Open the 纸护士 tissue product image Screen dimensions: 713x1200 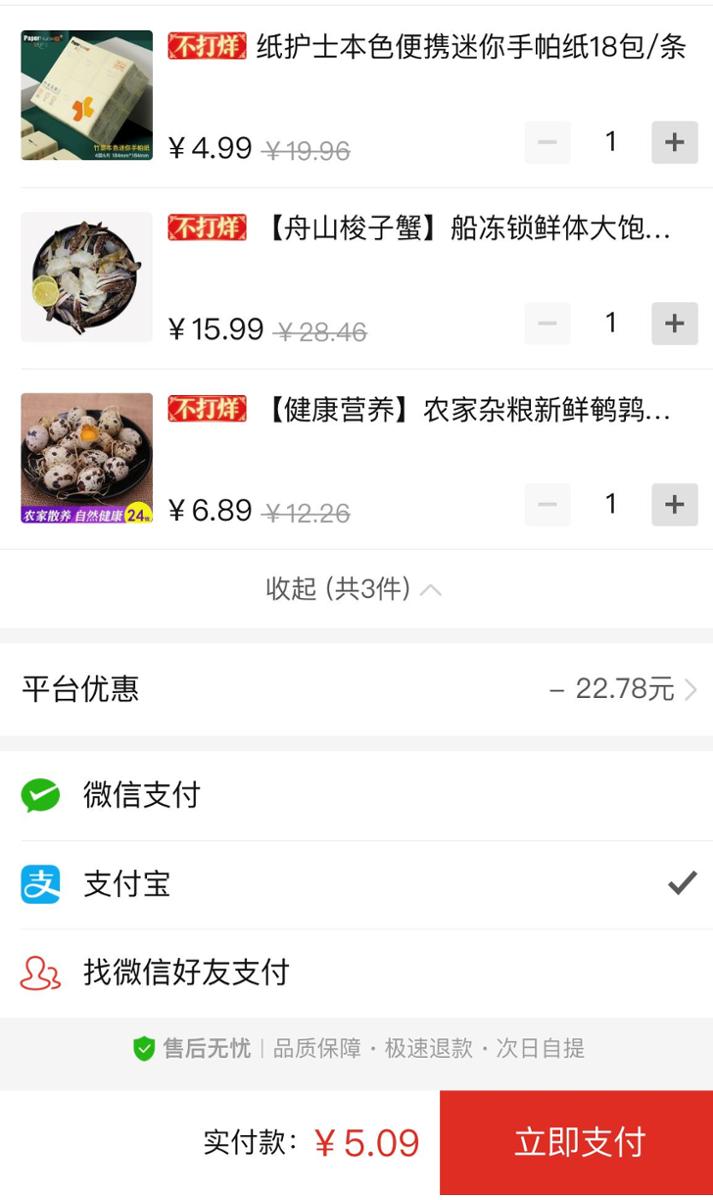tap(87, 96)
